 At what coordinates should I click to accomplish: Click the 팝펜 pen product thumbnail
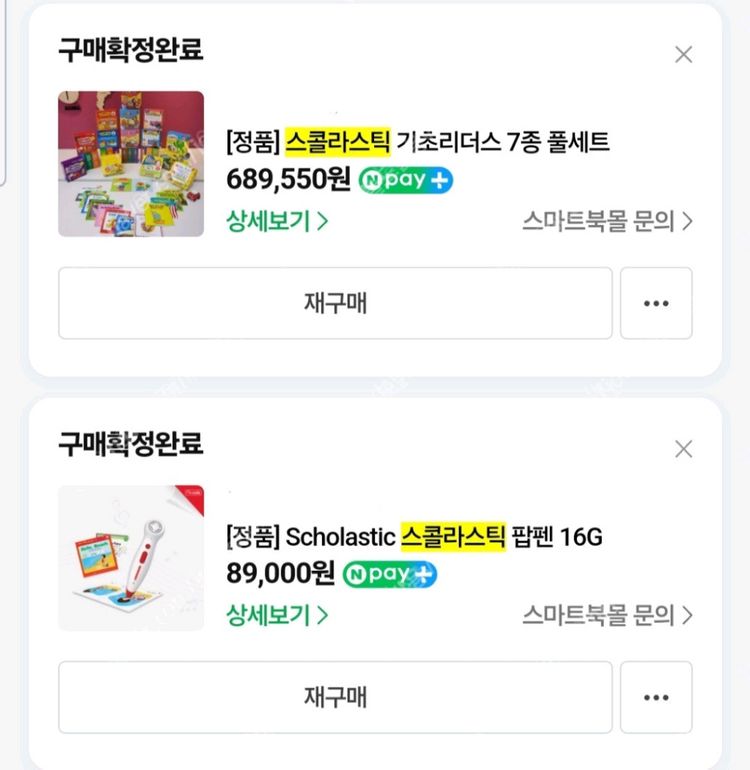[131, 558]
